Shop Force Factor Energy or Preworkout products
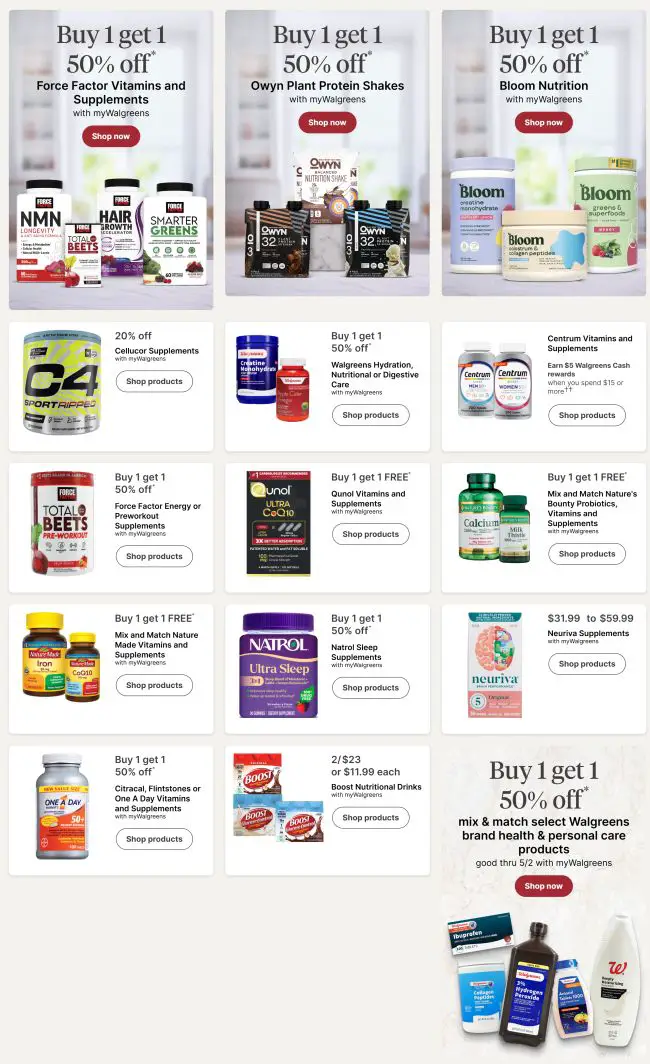Viewport: 650px width, 1064px height. pos(154,556)
